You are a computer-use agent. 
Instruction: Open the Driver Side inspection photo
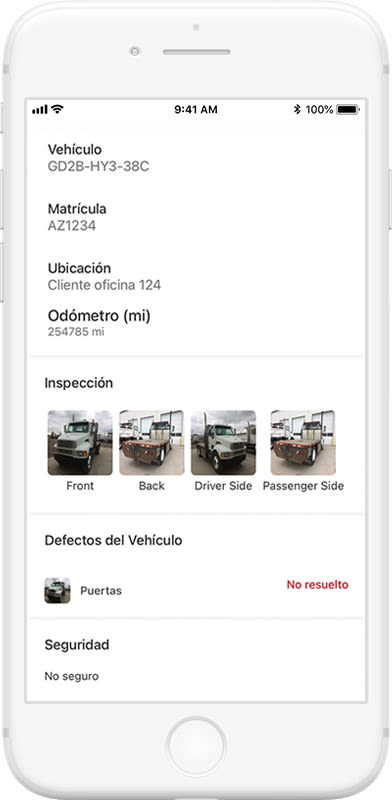(223, 442)
